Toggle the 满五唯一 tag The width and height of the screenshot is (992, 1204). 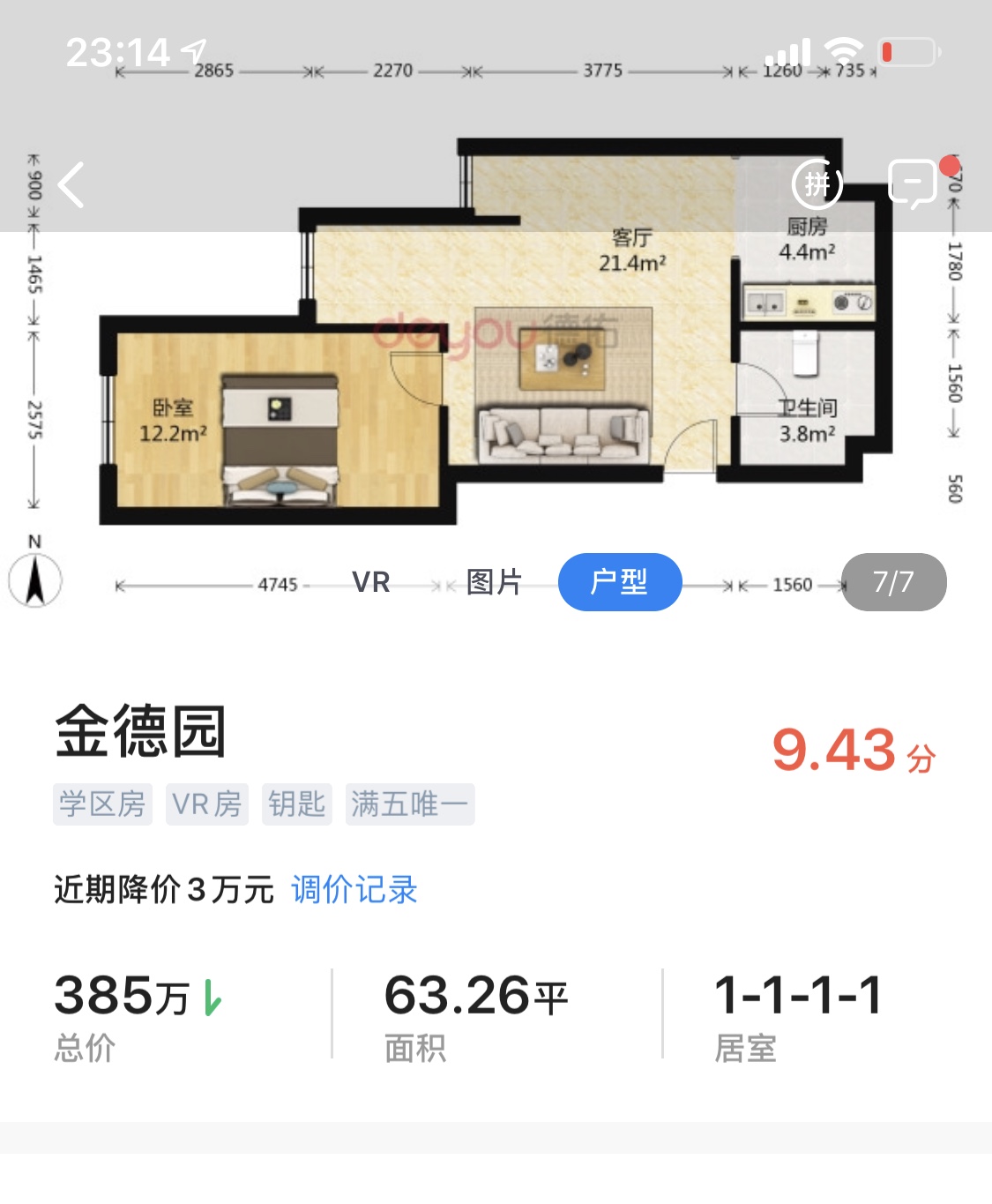409,804
